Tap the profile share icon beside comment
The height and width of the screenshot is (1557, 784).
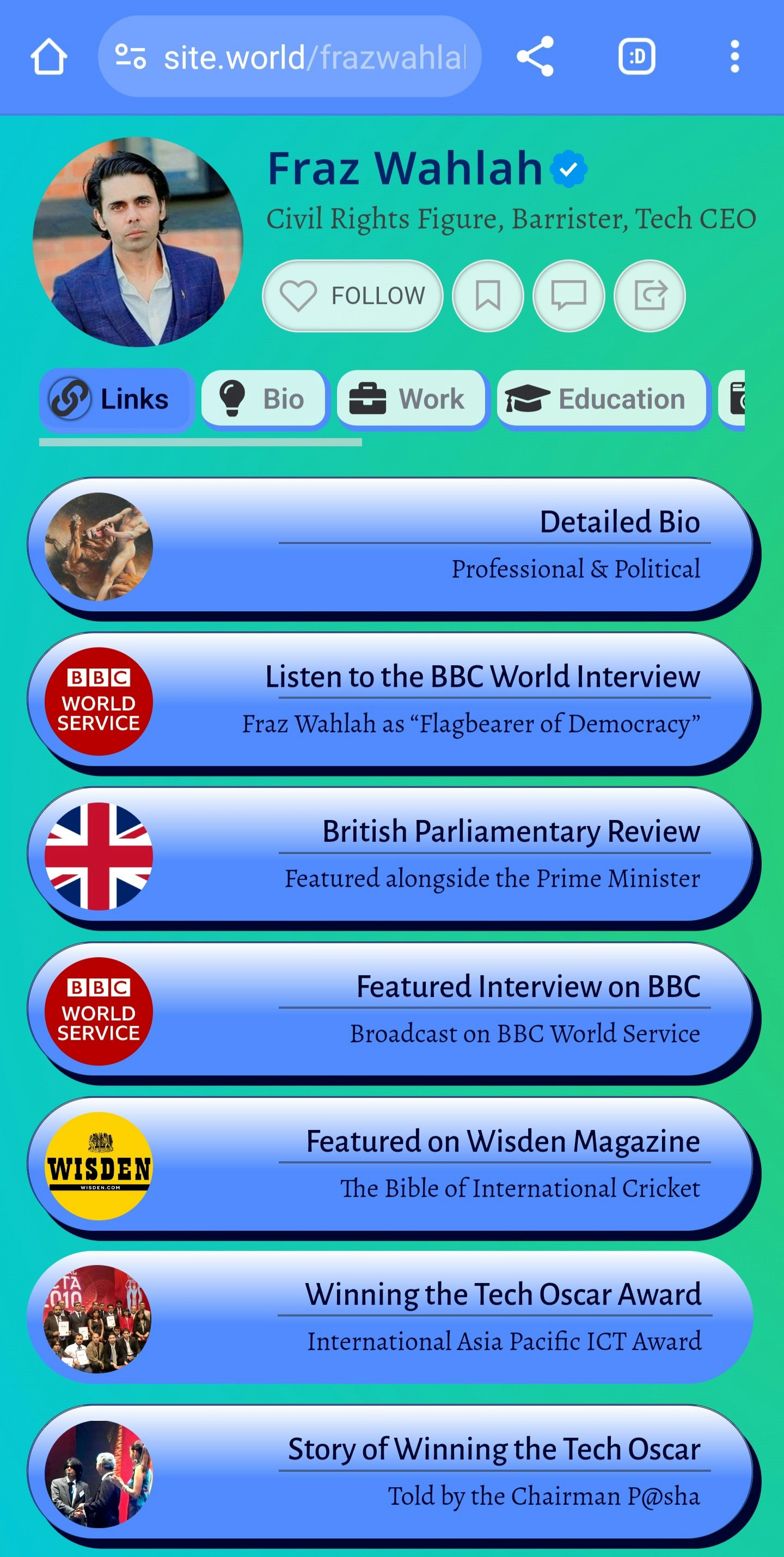point(650,296)
